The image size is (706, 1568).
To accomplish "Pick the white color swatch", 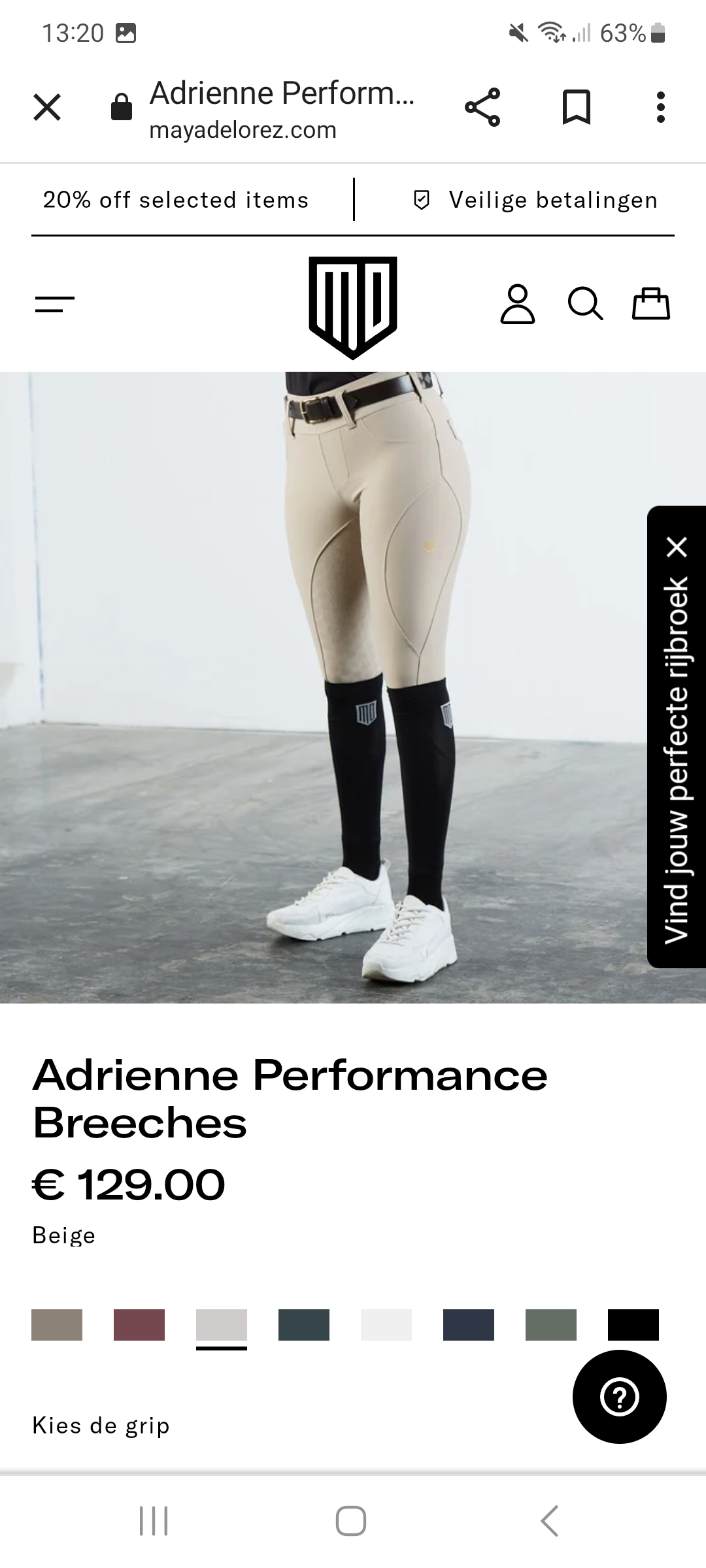I will pyautogui.click(x=386, y=1325).
